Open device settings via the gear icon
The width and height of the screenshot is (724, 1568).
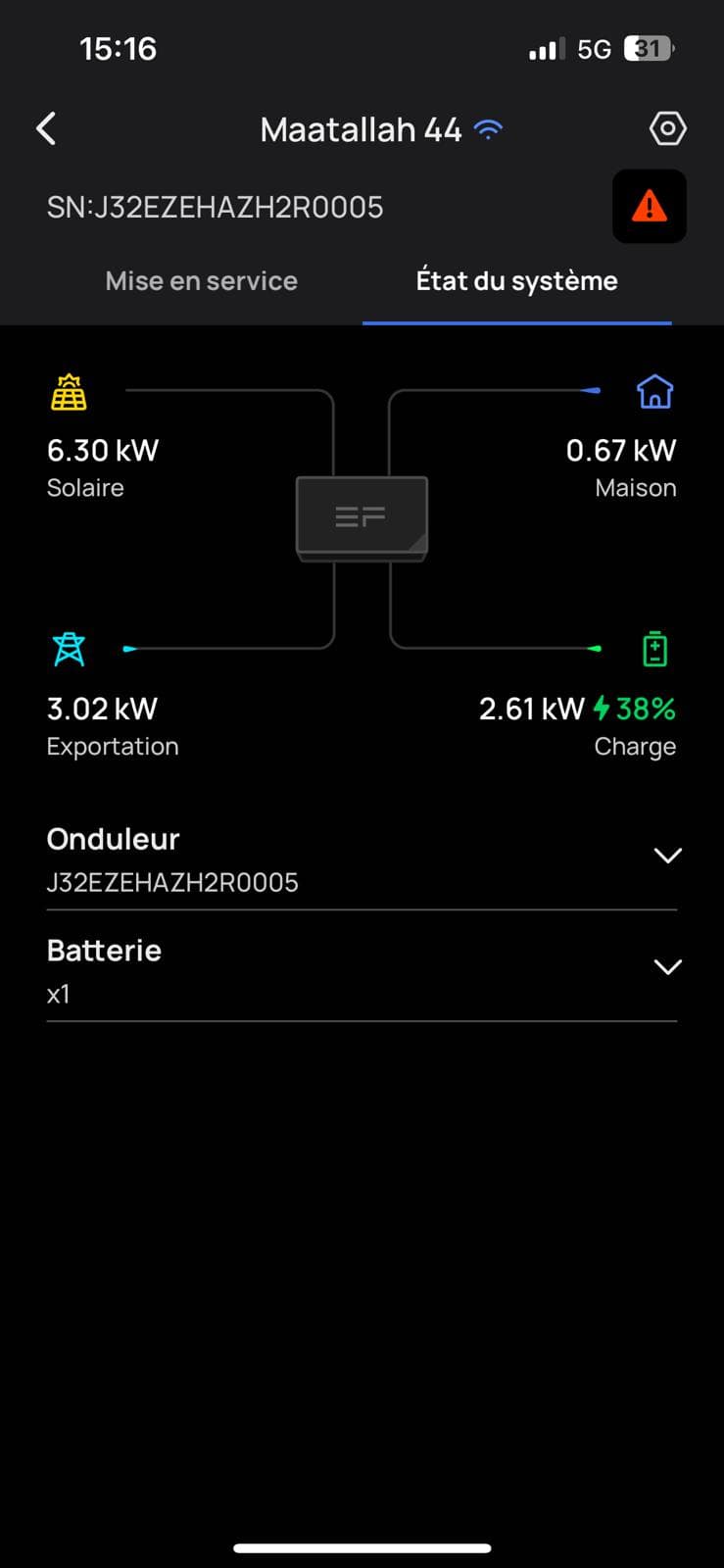pos(667,127)
